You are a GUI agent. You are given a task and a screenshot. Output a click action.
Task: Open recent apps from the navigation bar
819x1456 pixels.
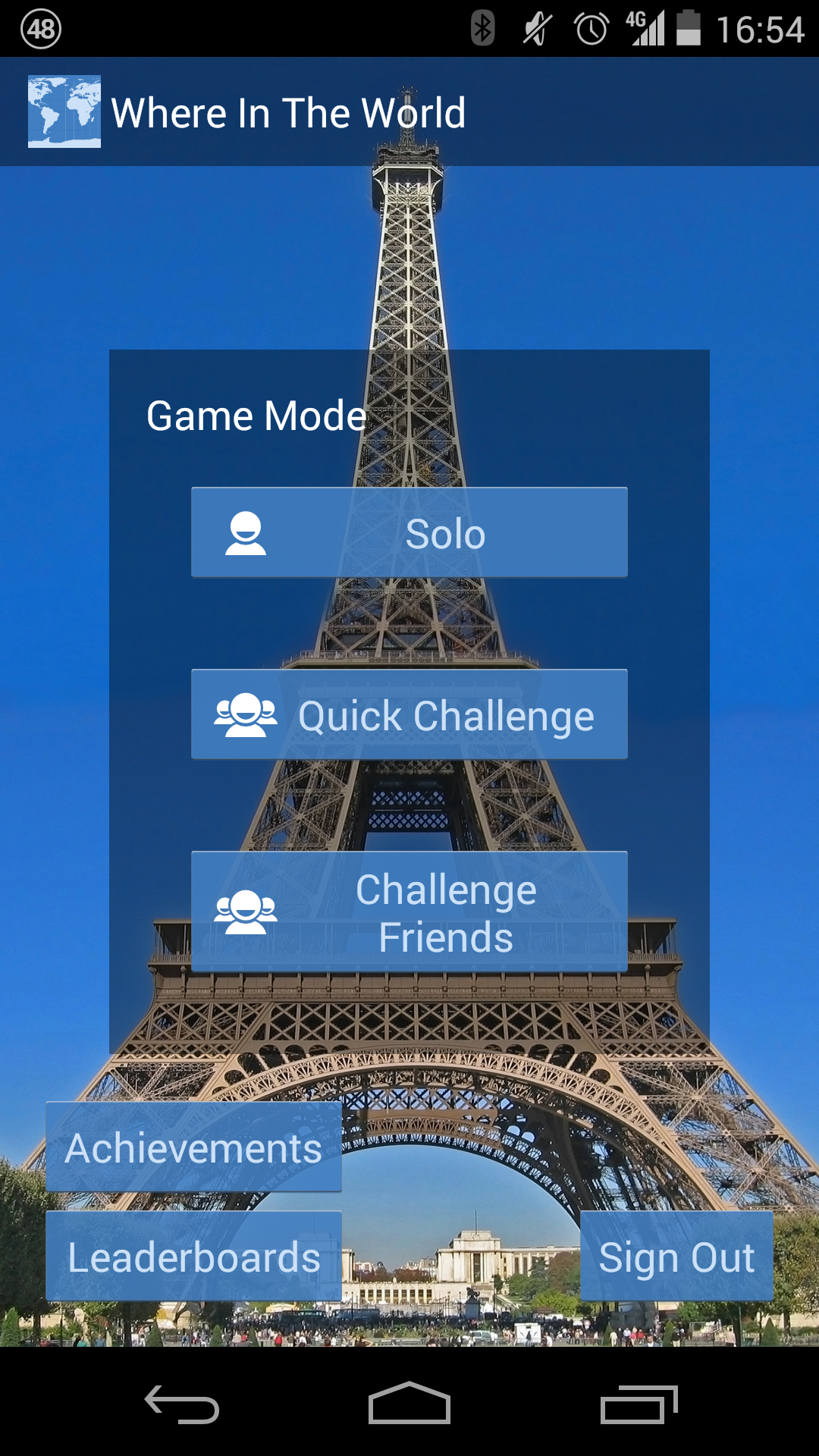tap(639, 1403)
